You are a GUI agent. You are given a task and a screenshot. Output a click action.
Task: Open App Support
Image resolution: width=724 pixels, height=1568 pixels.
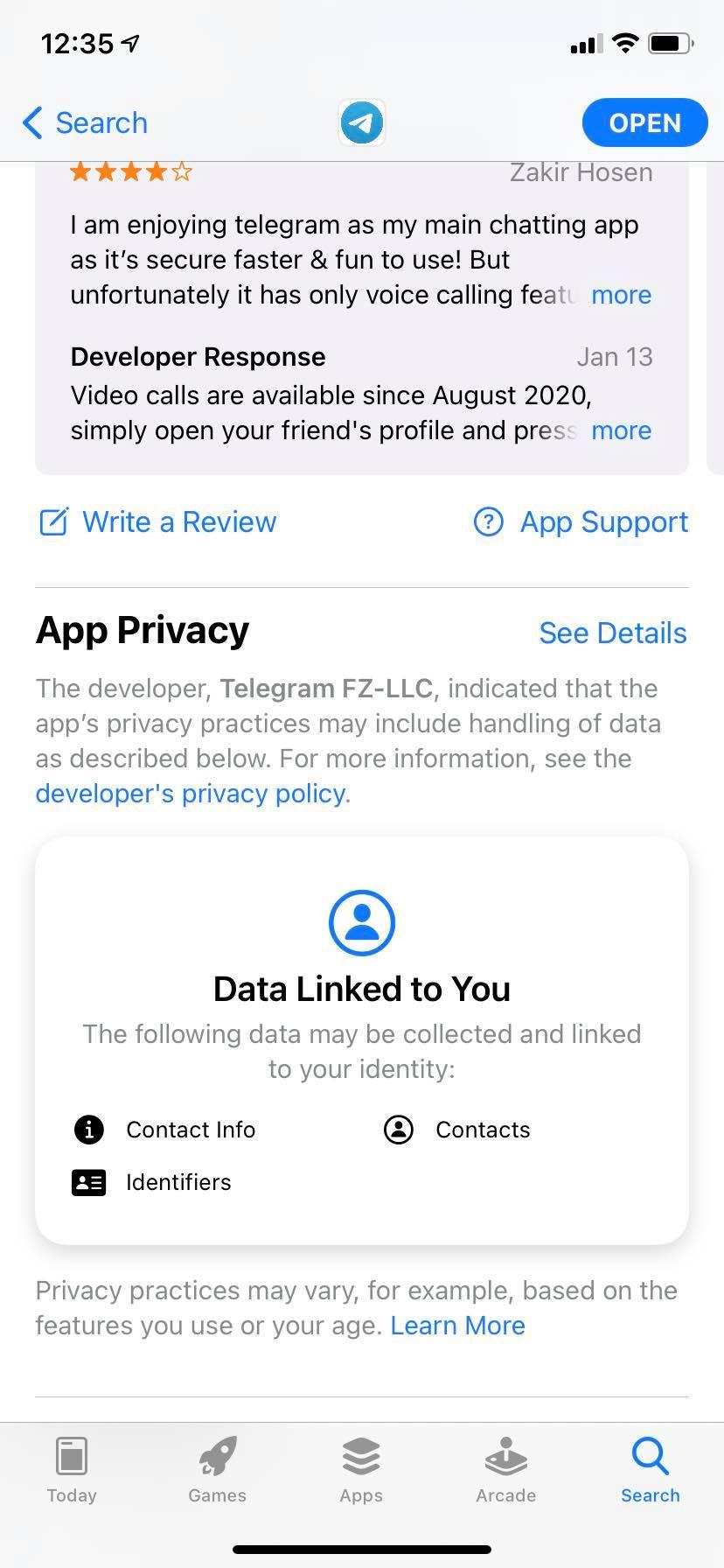[x=581, y=522]
